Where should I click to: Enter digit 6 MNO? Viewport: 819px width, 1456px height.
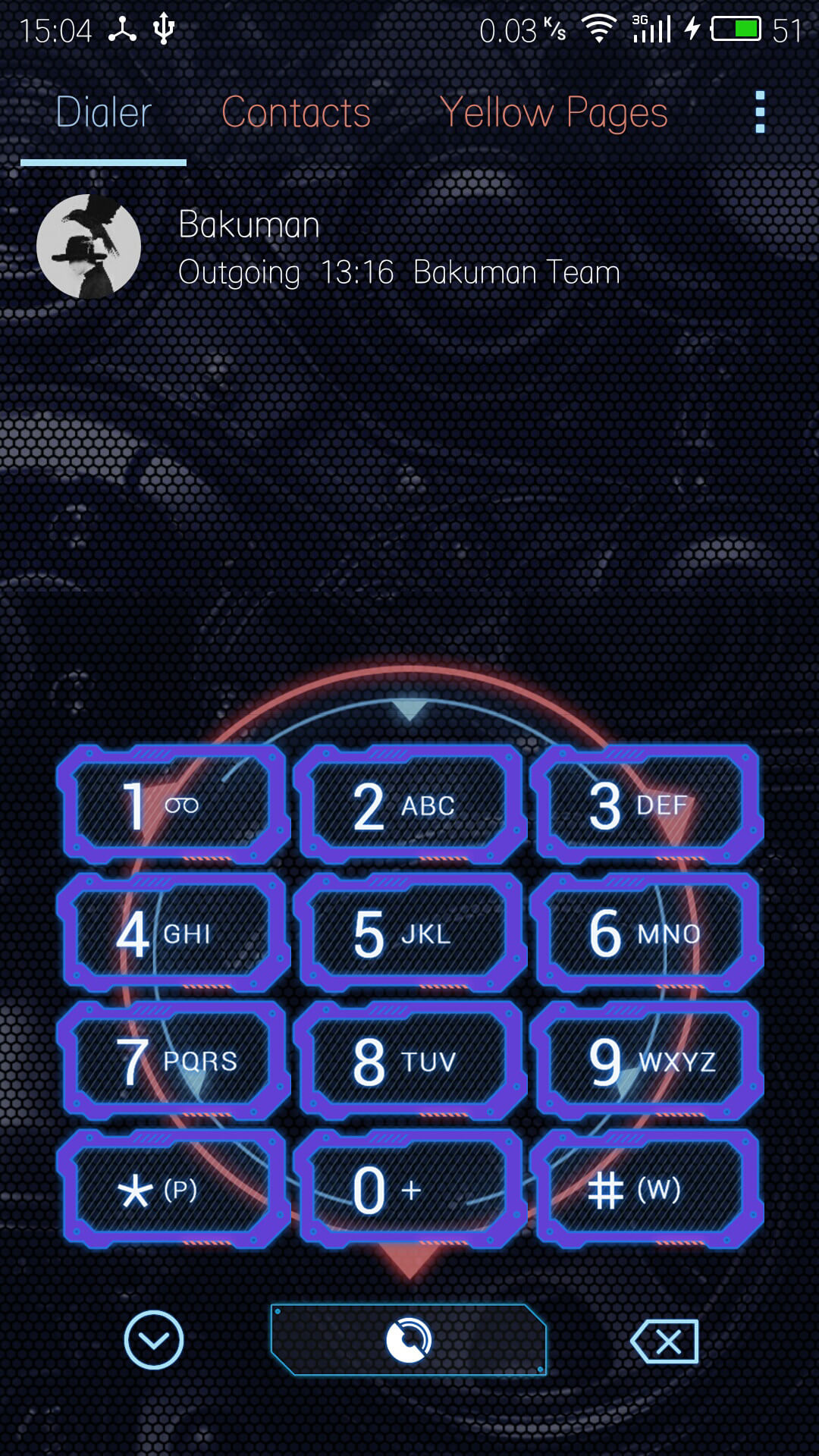click(647, 933)
